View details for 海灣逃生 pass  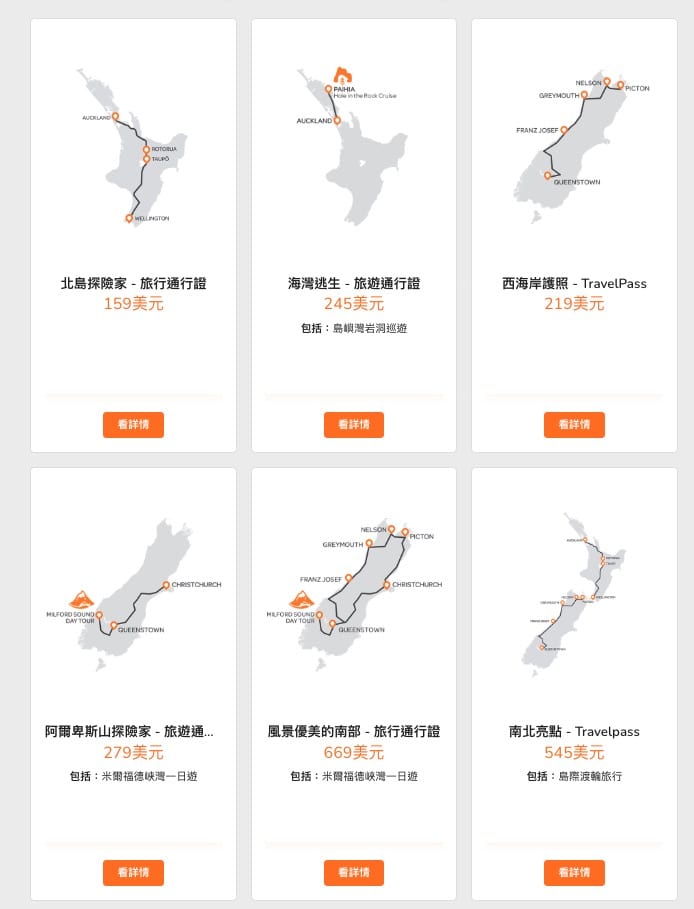[x=353, y=424]
